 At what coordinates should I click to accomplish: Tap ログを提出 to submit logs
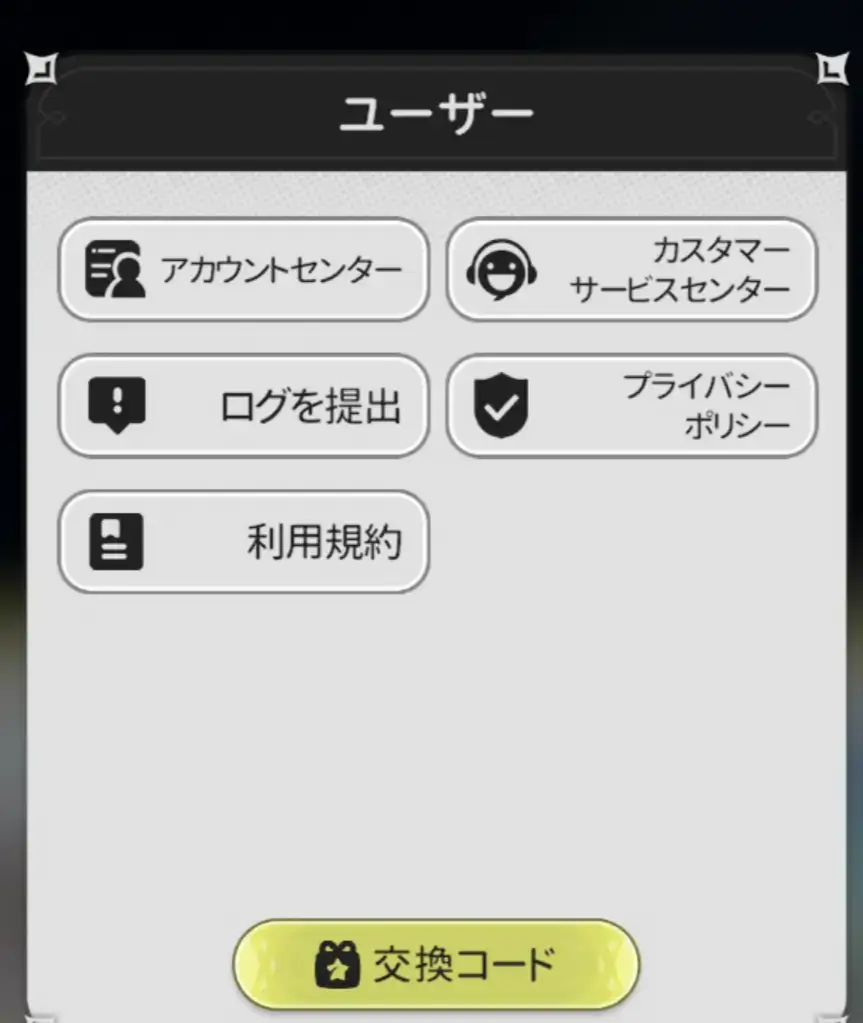[x=243, y=406]
